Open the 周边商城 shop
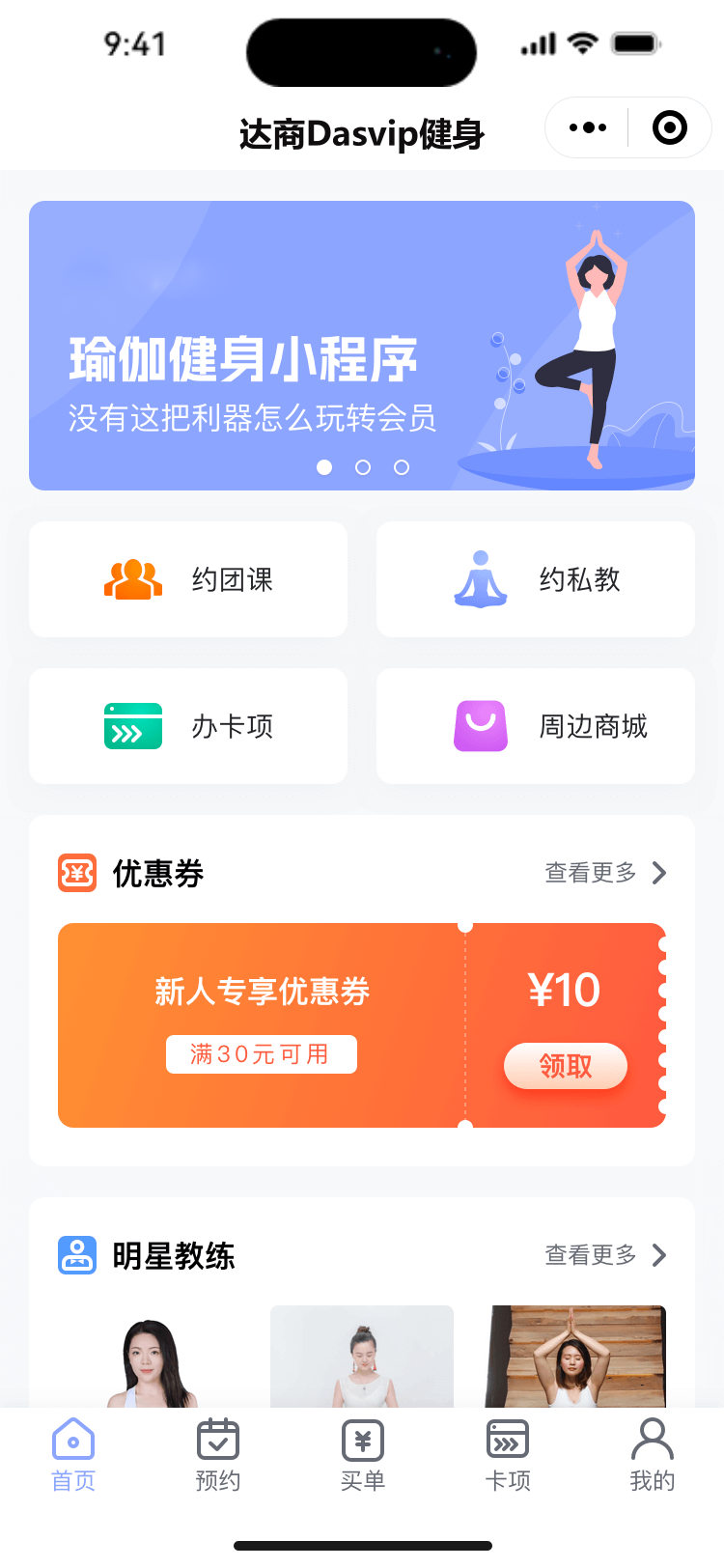Image resolution: width=724 pixels, height=1568 pixels. coord(536,726)
